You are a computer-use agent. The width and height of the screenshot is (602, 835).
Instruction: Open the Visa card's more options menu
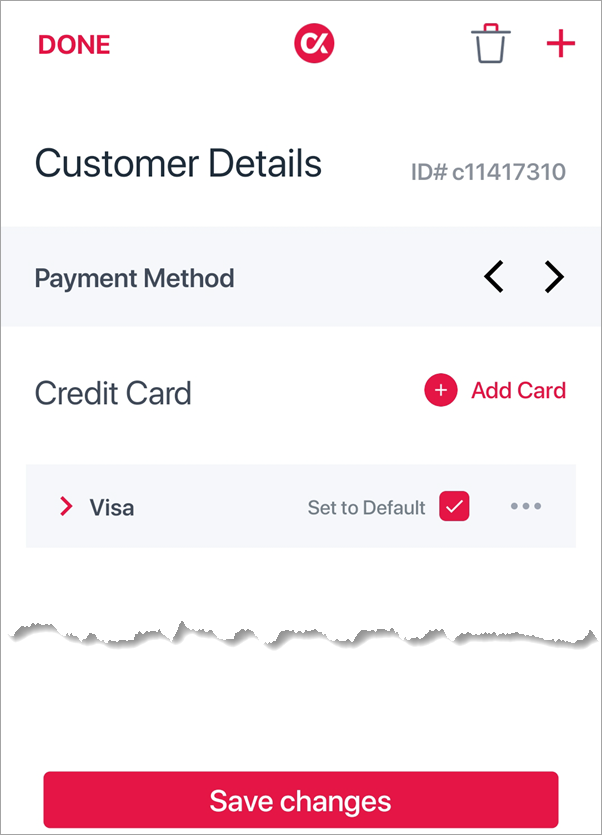point(526,507)
